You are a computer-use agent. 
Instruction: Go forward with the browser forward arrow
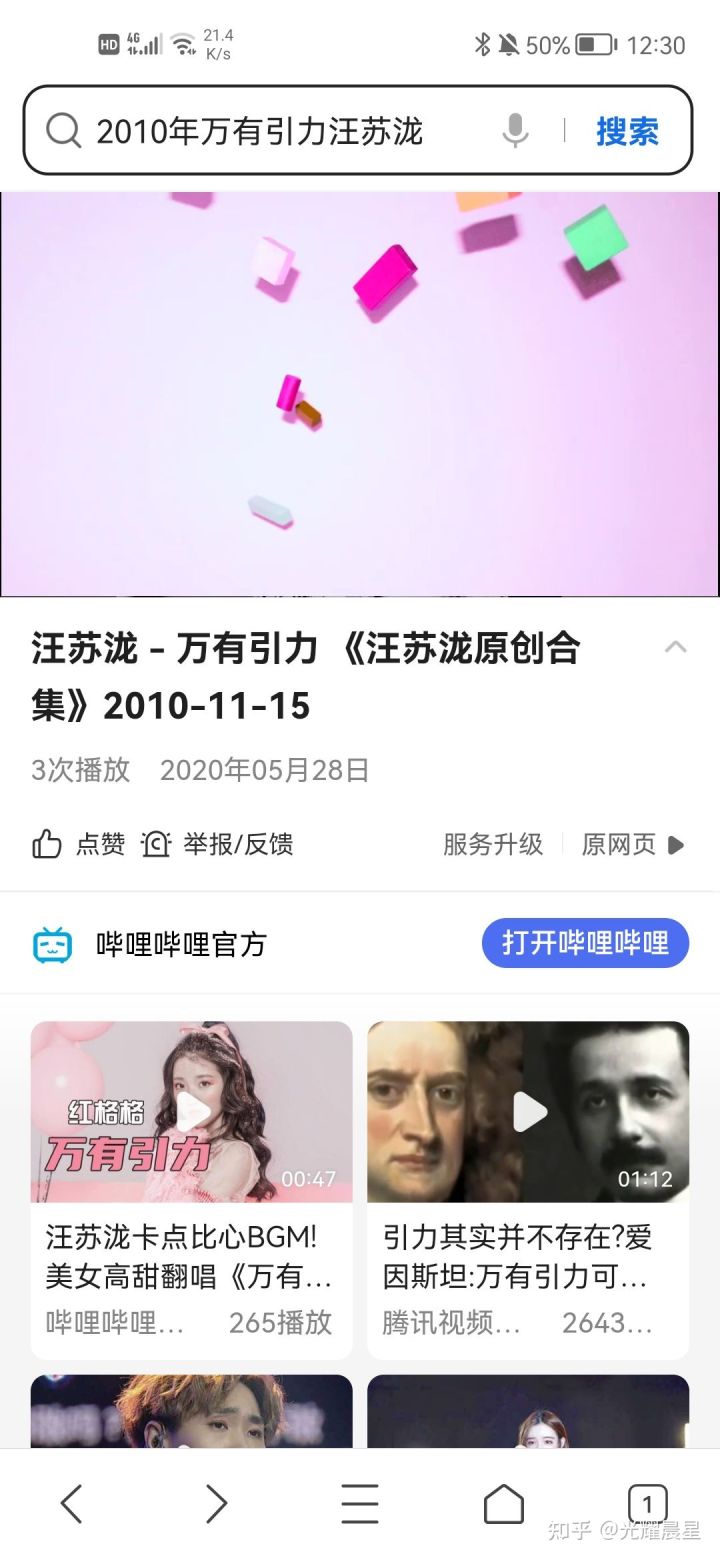click(x=216, y=1503)
